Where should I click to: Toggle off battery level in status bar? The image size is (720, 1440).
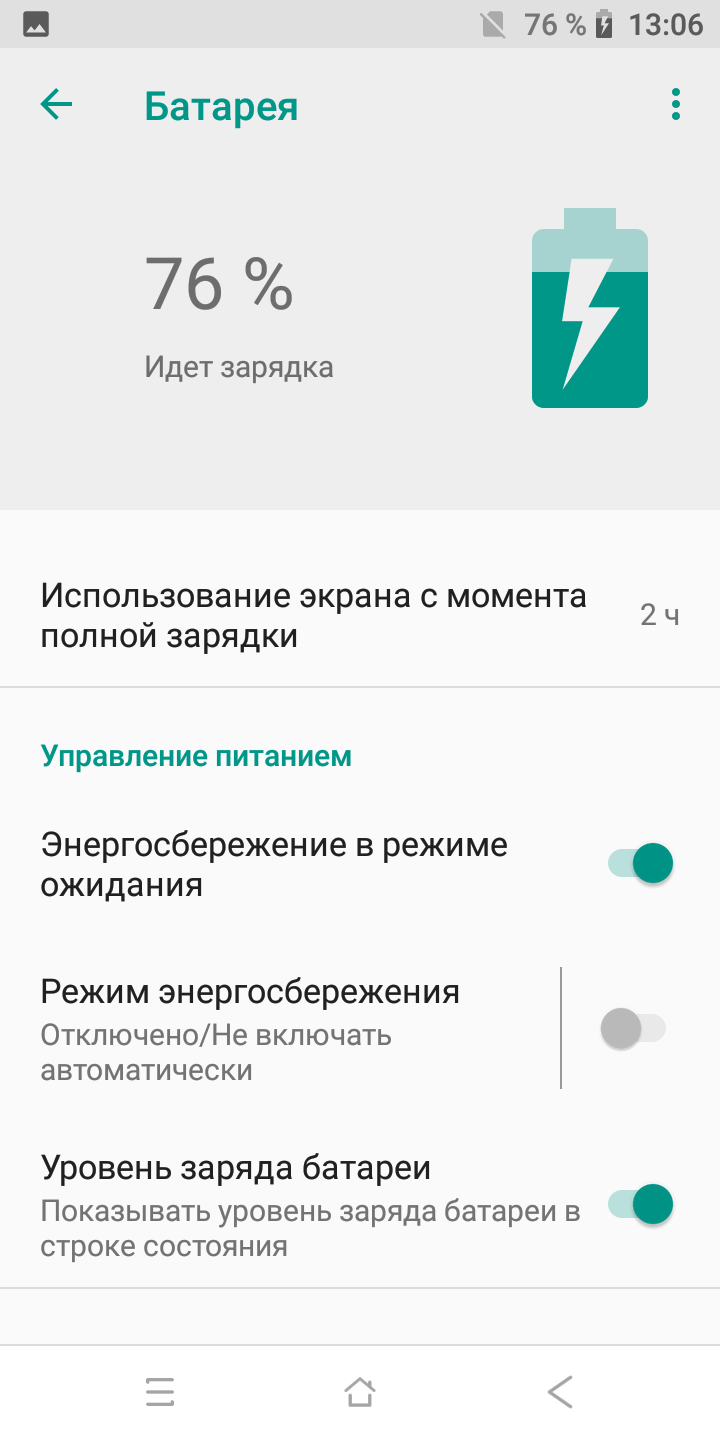640,1205
